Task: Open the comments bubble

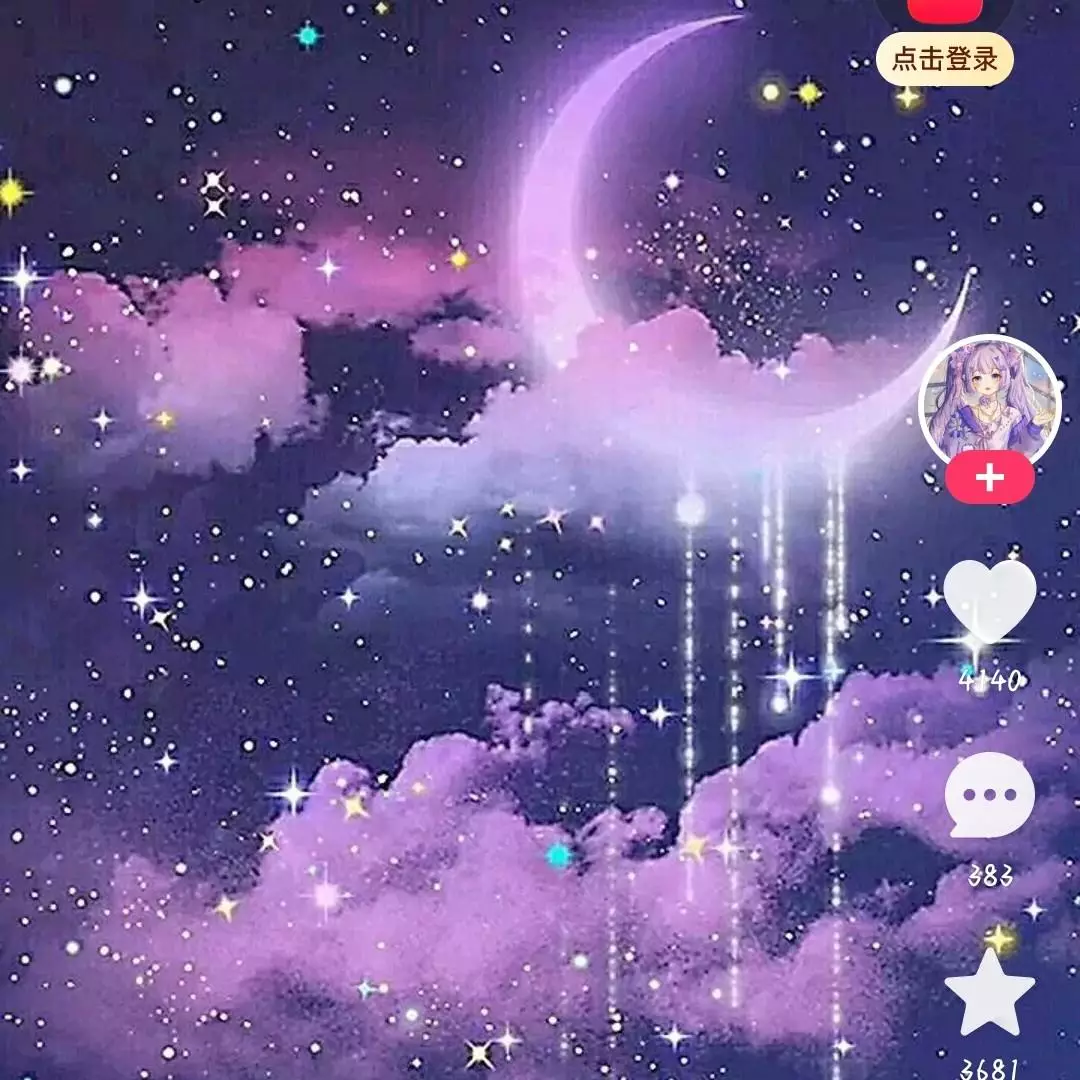Action: [x=989, y=796]
